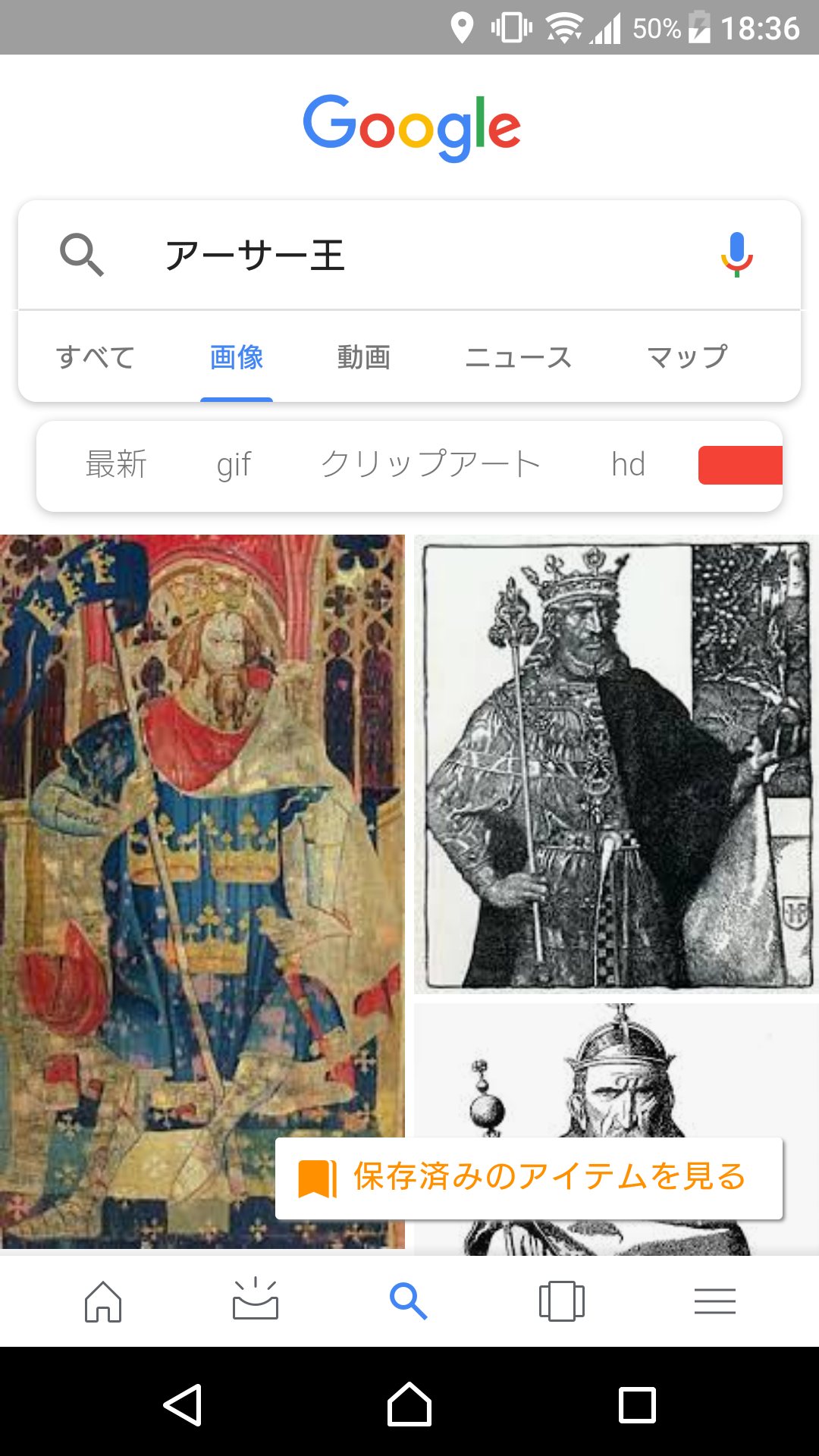
Task: View saved items via 保存済みのアイテムを見る
Action: coord(529,1178)
